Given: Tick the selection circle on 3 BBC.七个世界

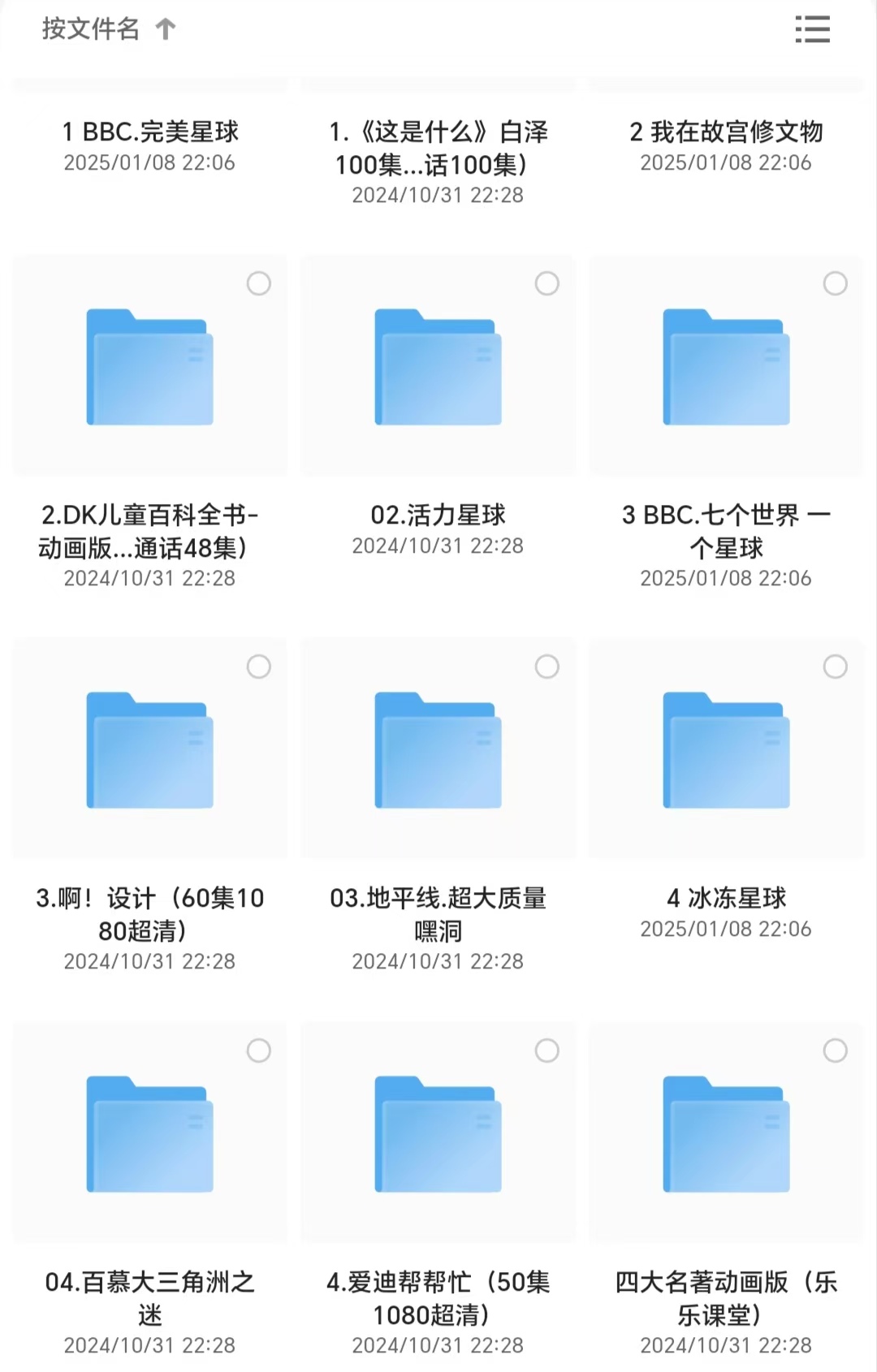Looking at the screenshot, I should (x=836, y=283).
